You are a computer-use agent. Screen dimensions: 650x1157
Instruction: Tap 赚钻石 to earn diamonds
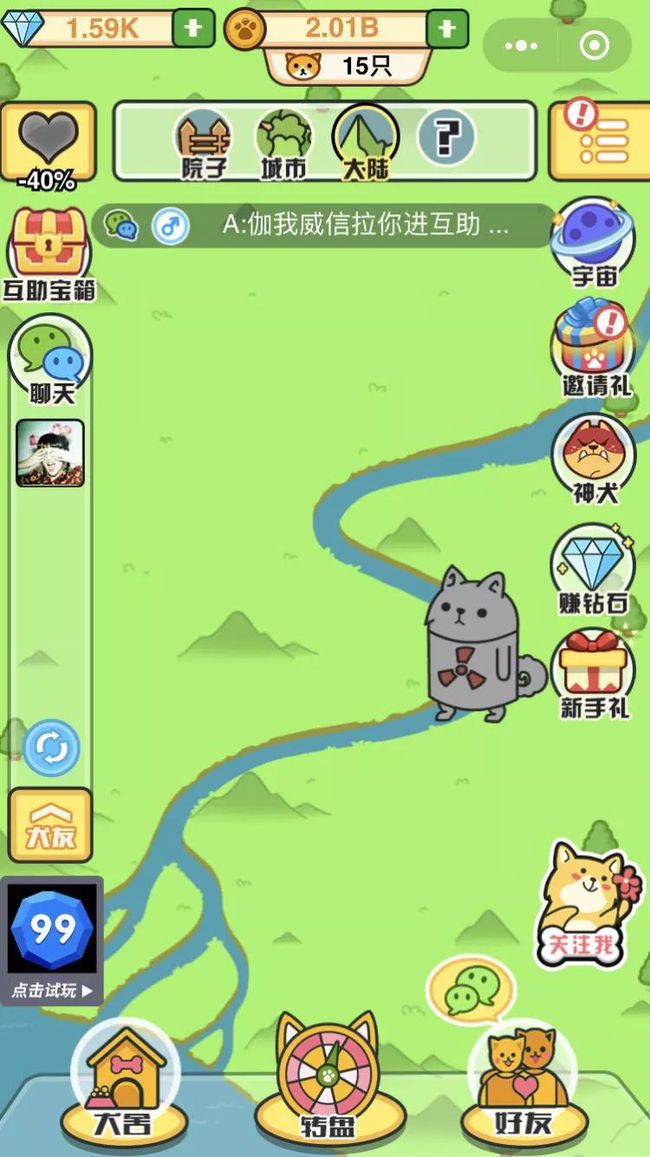(x=594, y=571)
